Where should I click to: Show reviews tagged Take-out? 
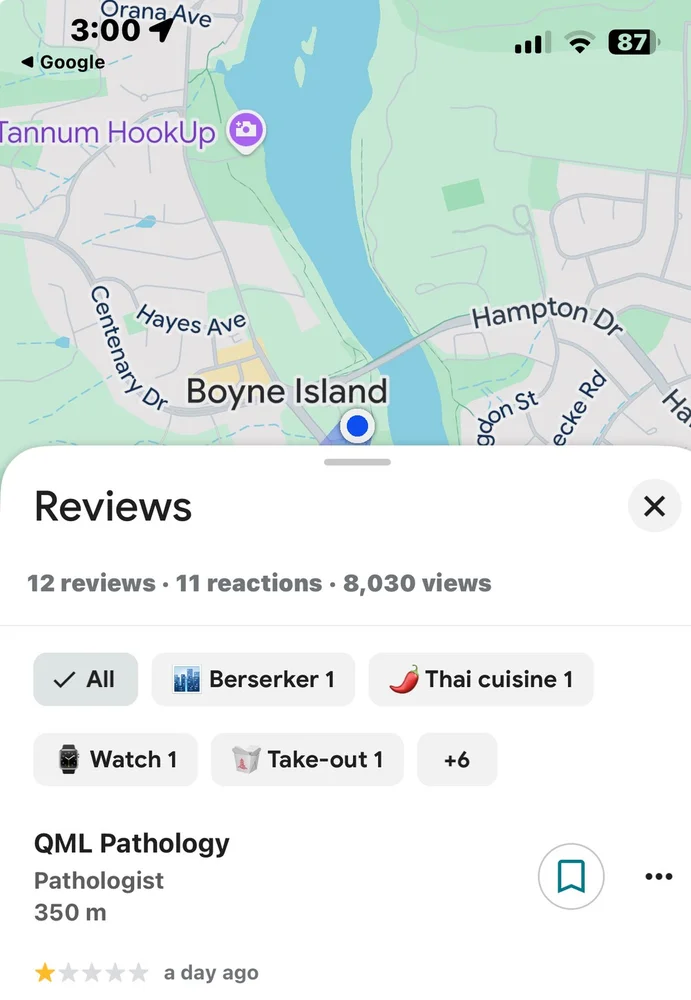[307, 760]
